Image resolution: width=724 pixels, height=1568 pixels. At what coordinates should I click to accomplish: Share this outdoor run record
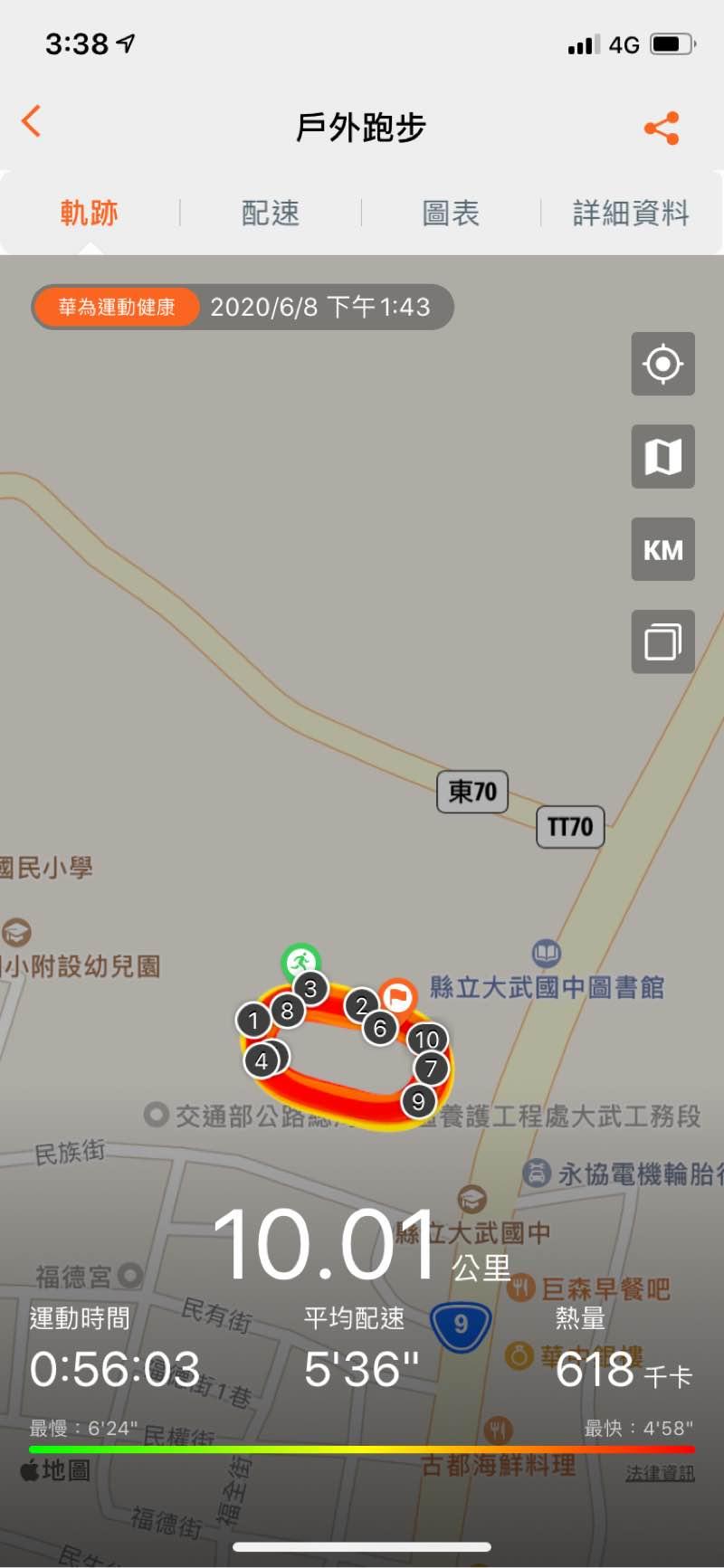[662, 128]
